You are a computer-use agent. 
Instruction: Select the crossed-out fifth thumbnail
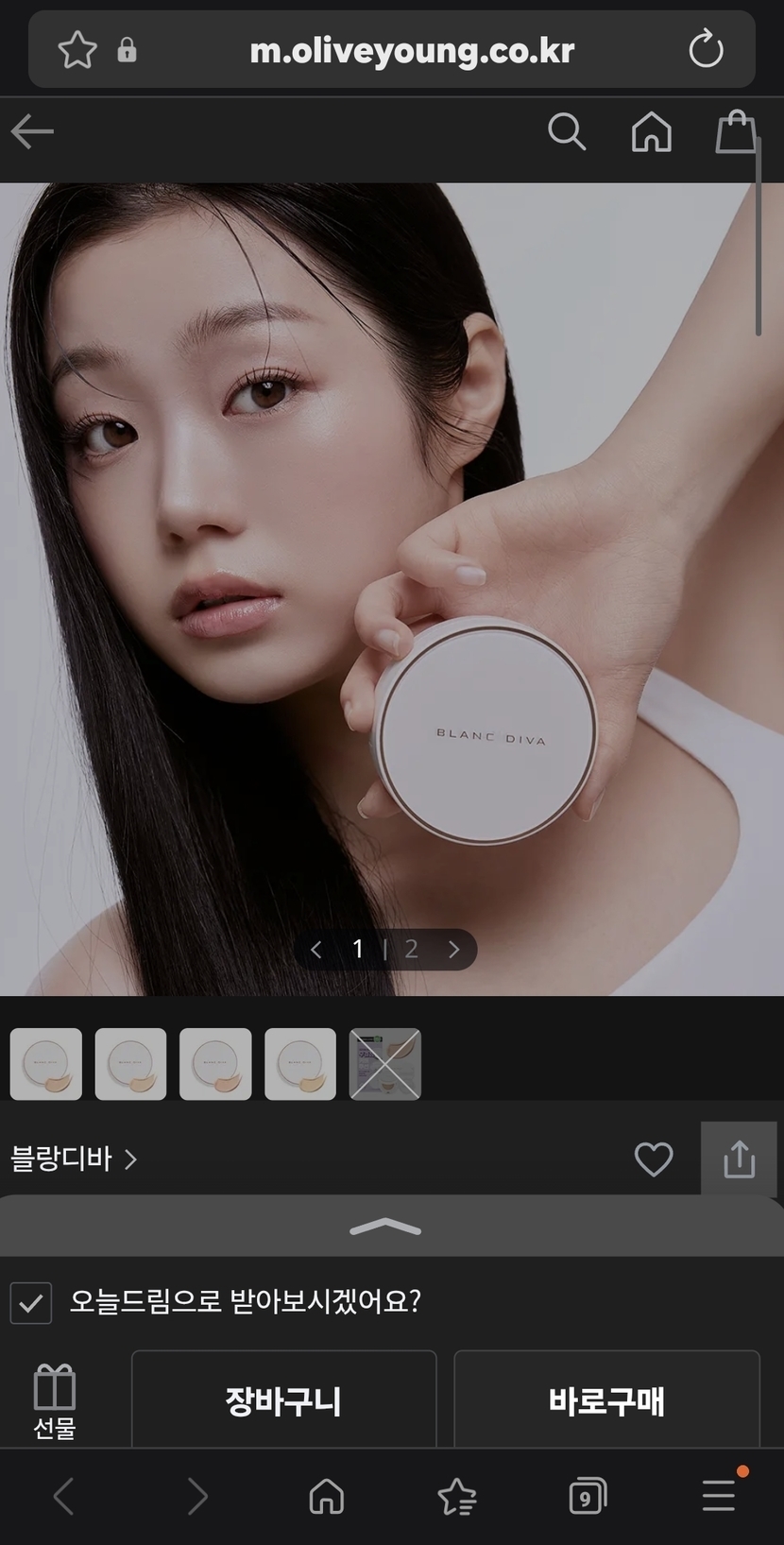click(x=385, y=1064)
